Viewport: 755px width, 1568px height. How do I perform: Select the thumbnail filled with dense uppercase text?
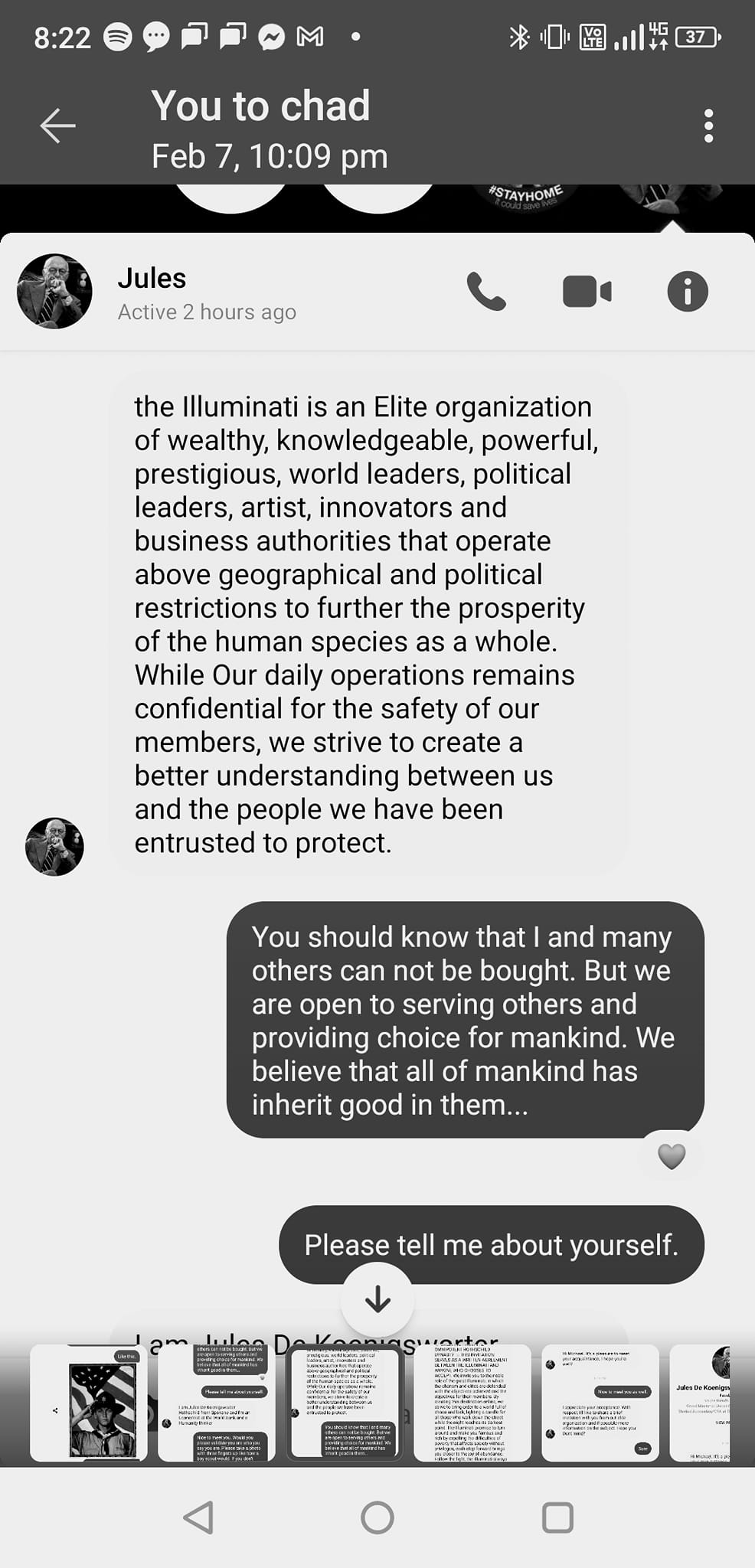click(472, 1403)
